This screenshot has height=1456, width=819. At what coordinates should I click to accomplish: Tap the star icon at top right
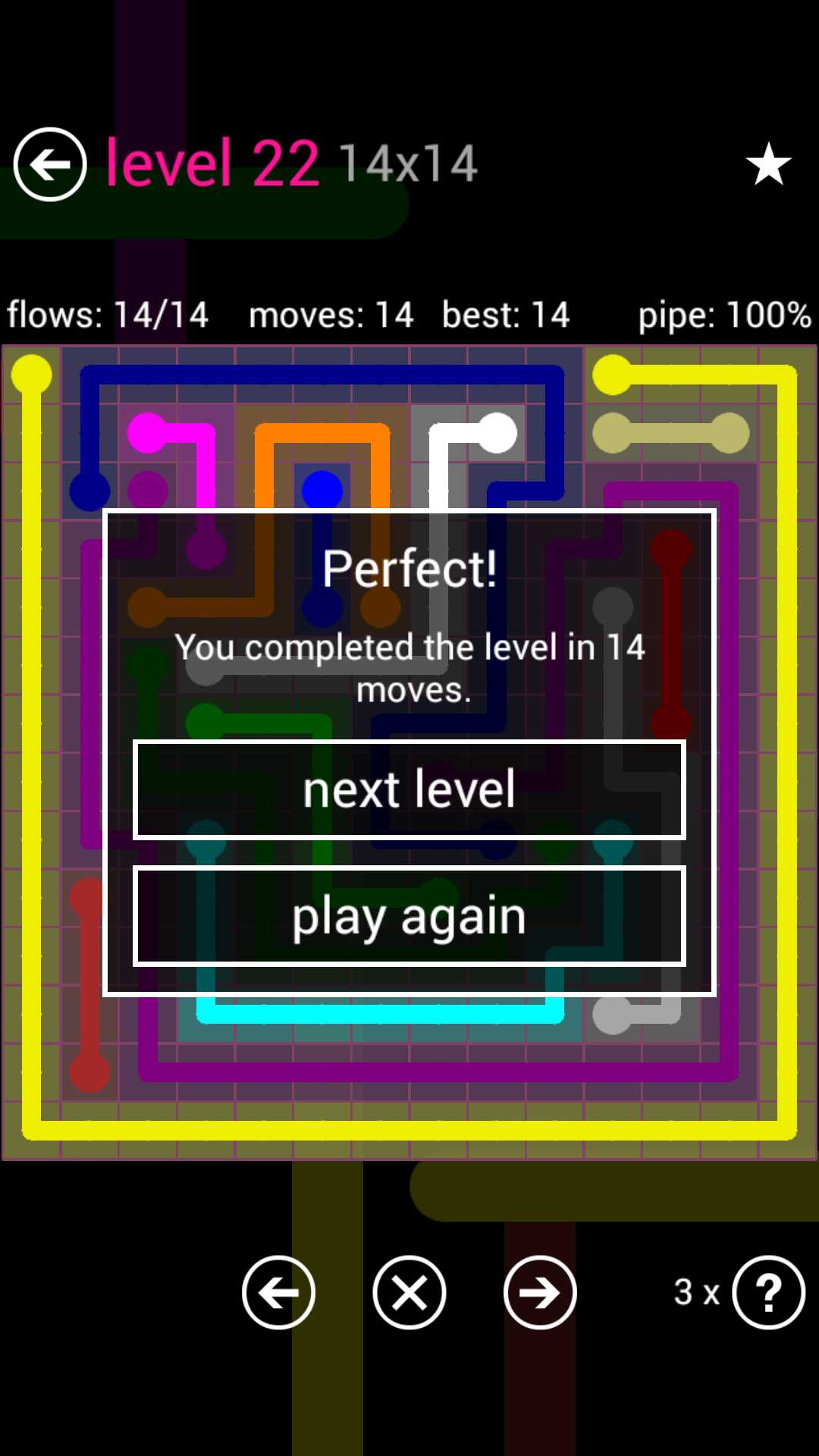[x=768, y=164]
